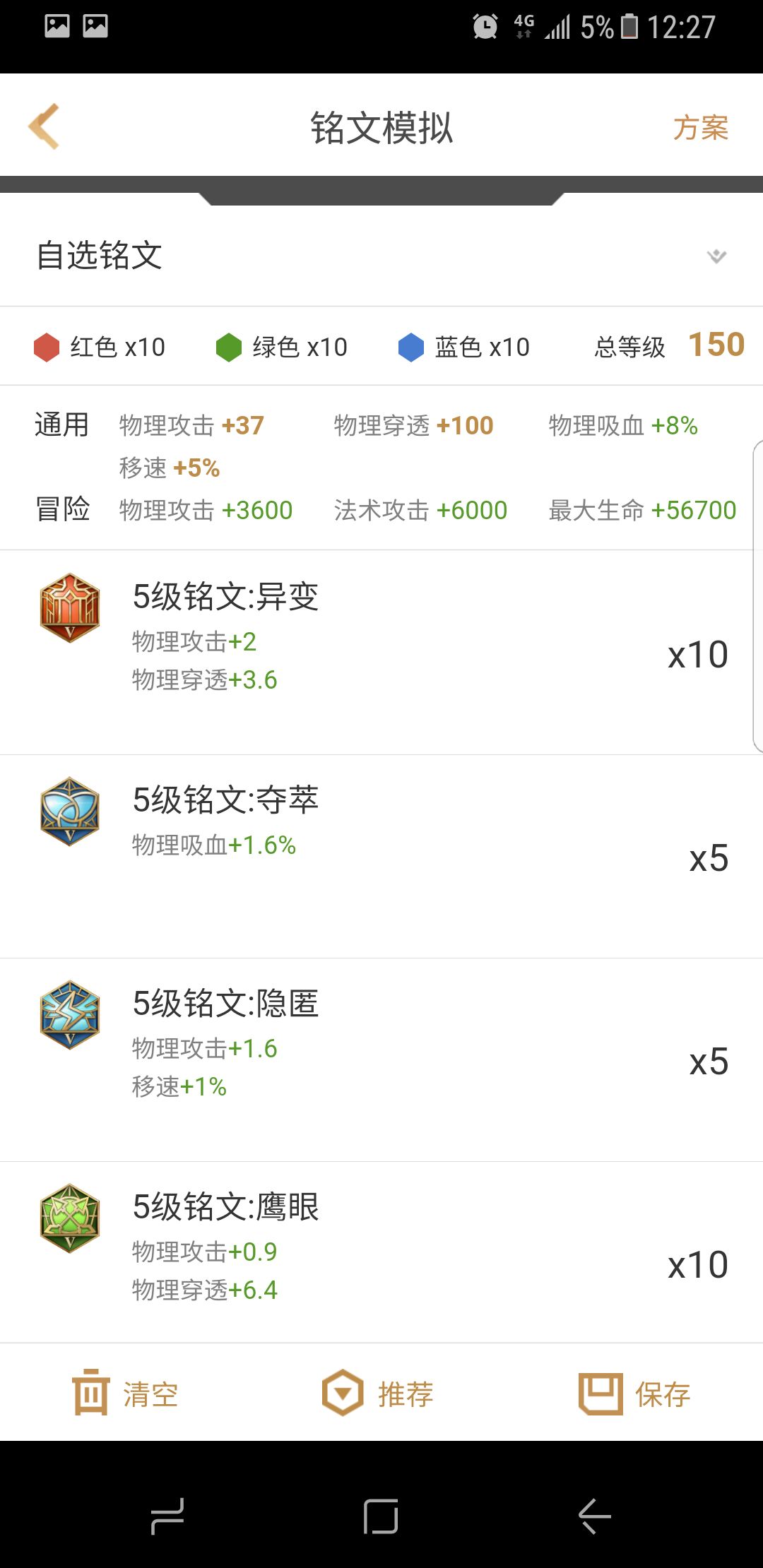Open the 方案 scheme options

(x=700, y=127)
